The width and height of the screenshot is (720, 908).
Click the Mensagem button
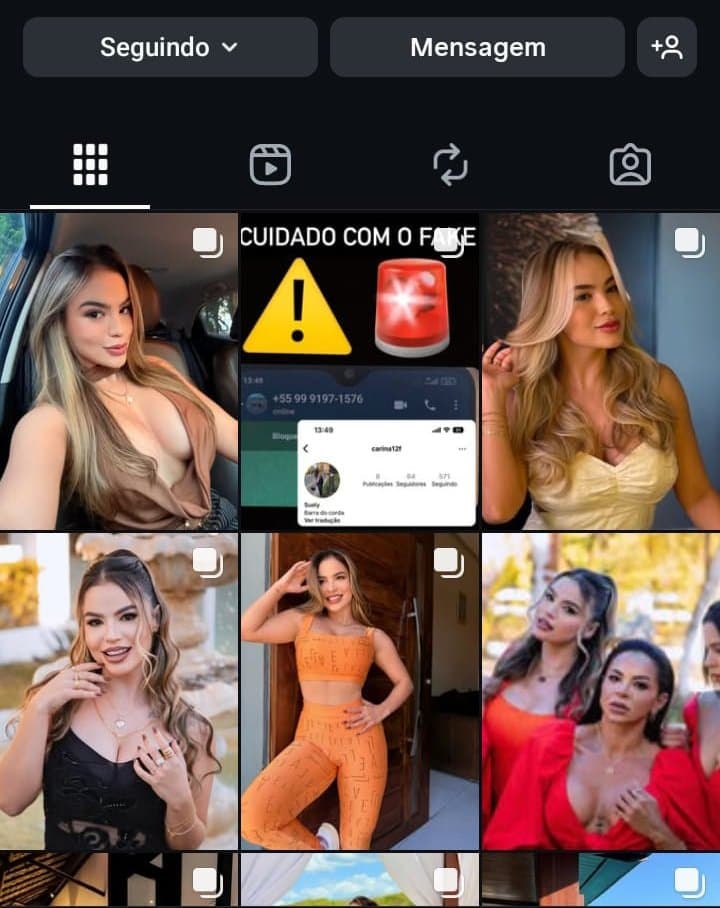[477, 46]
